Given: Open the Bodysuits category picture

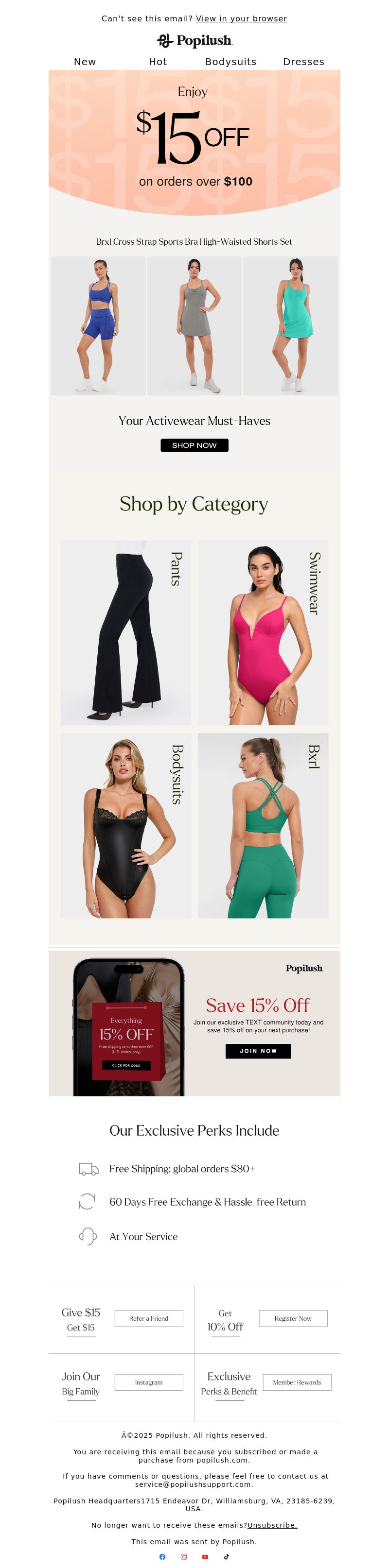Looking at the screenshot, I should (125, 825).
